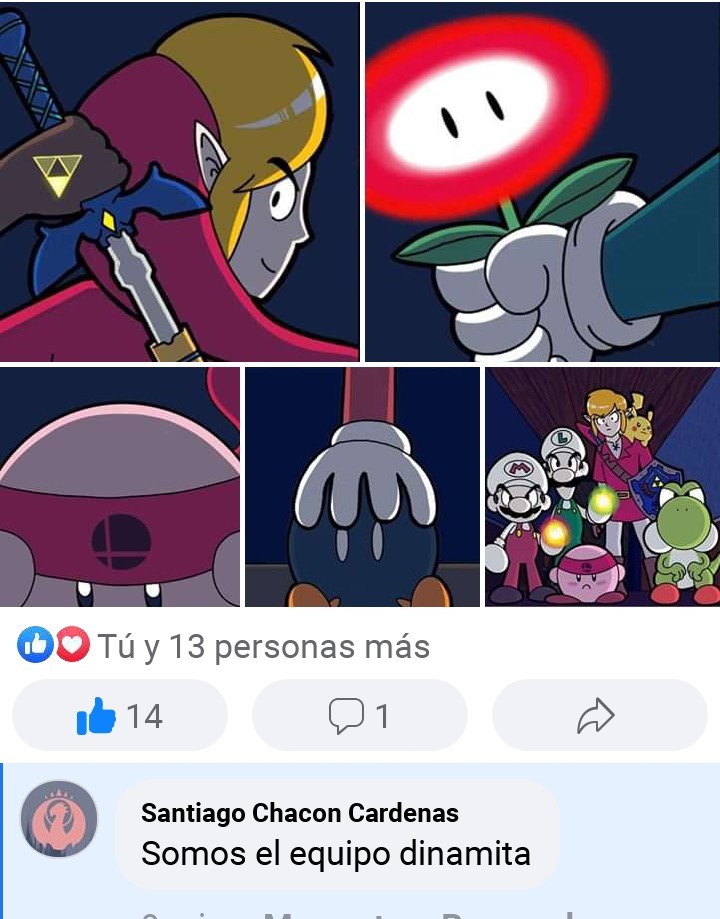
Task: Open Santiago Chacon Cardenas's profile name
Action: [300, 813]
